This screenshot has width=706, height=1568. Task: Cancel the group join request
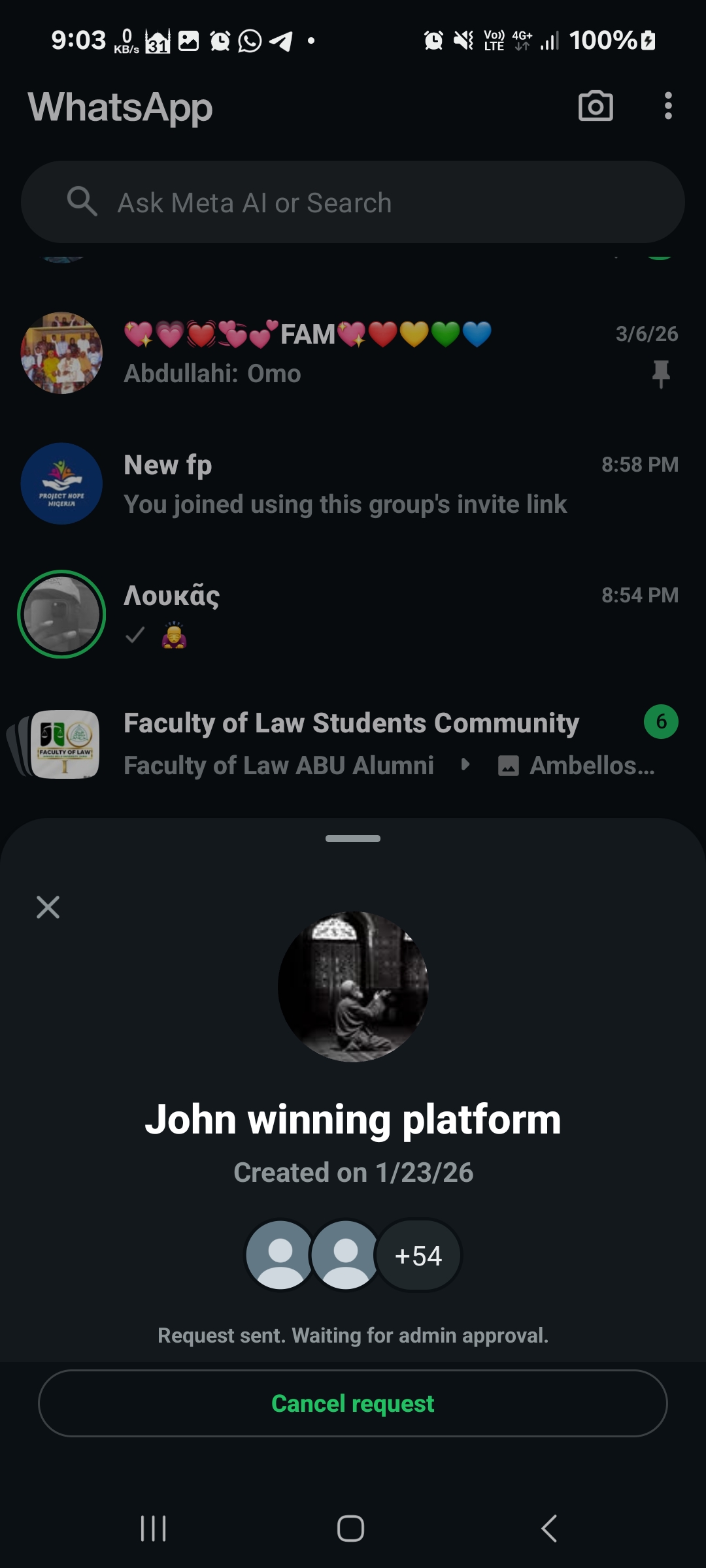(353, 1403)
